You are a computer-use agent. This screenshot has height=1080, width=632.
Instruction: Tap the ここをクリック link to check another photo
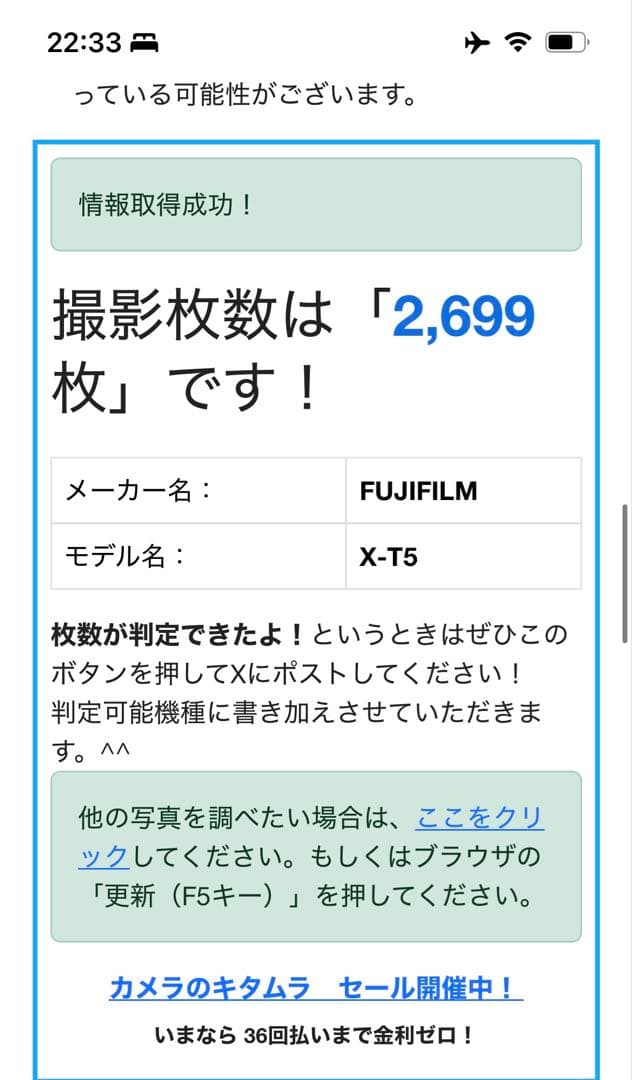click(x=479, y=820)
